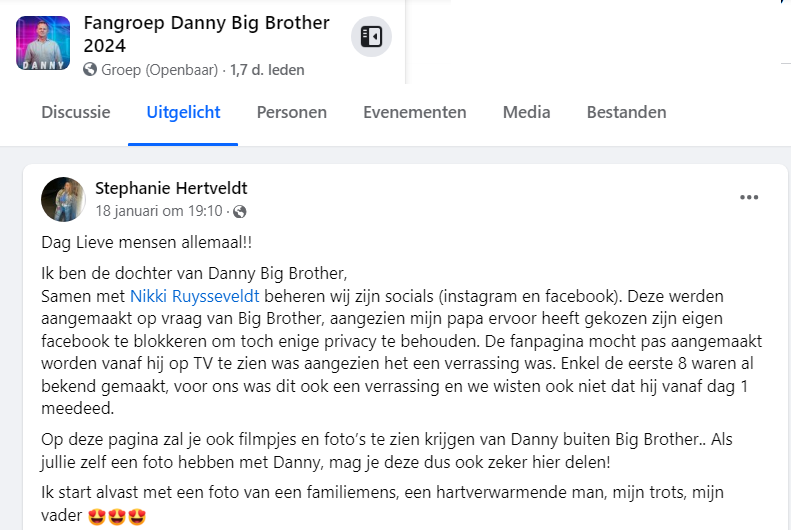791x530 pixels.
Task: Select the Uitgelicht tab
Action: tap(183, 112)
